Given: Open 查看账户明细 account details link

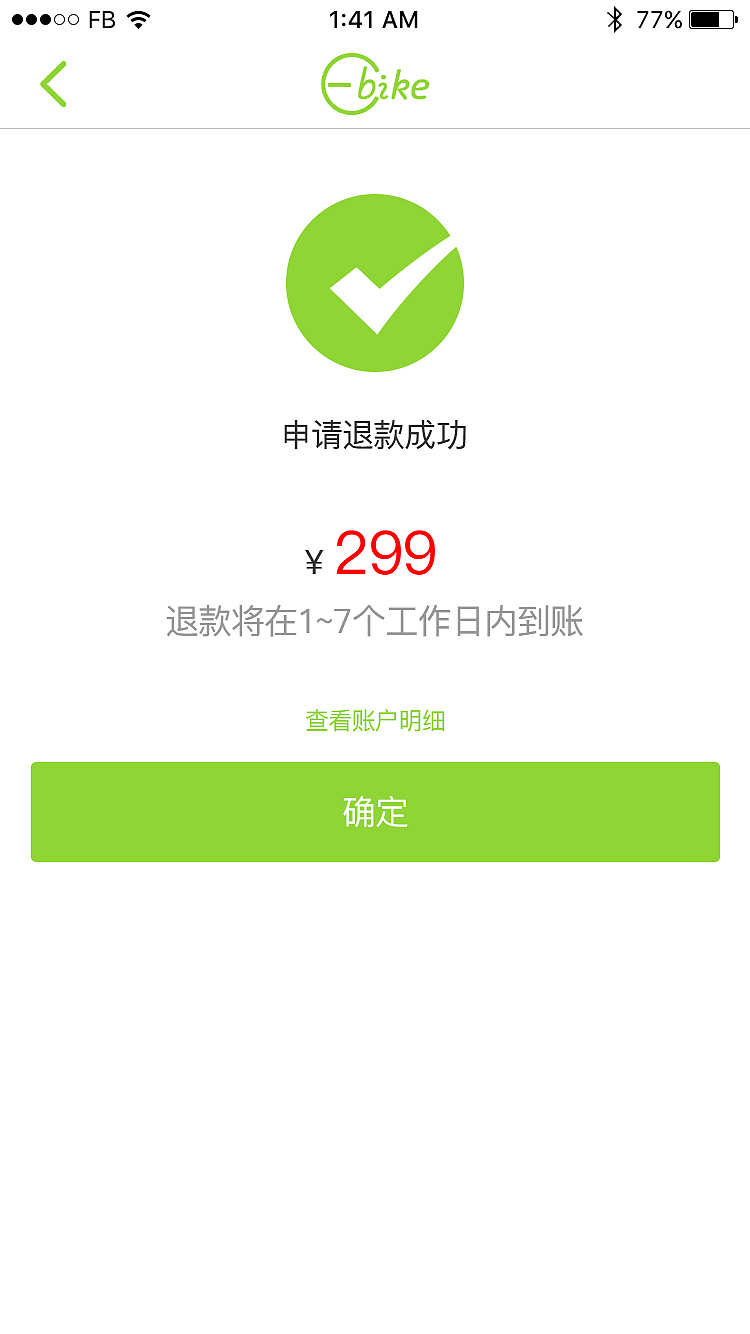Looking at the screenshot, I should 375,720.
